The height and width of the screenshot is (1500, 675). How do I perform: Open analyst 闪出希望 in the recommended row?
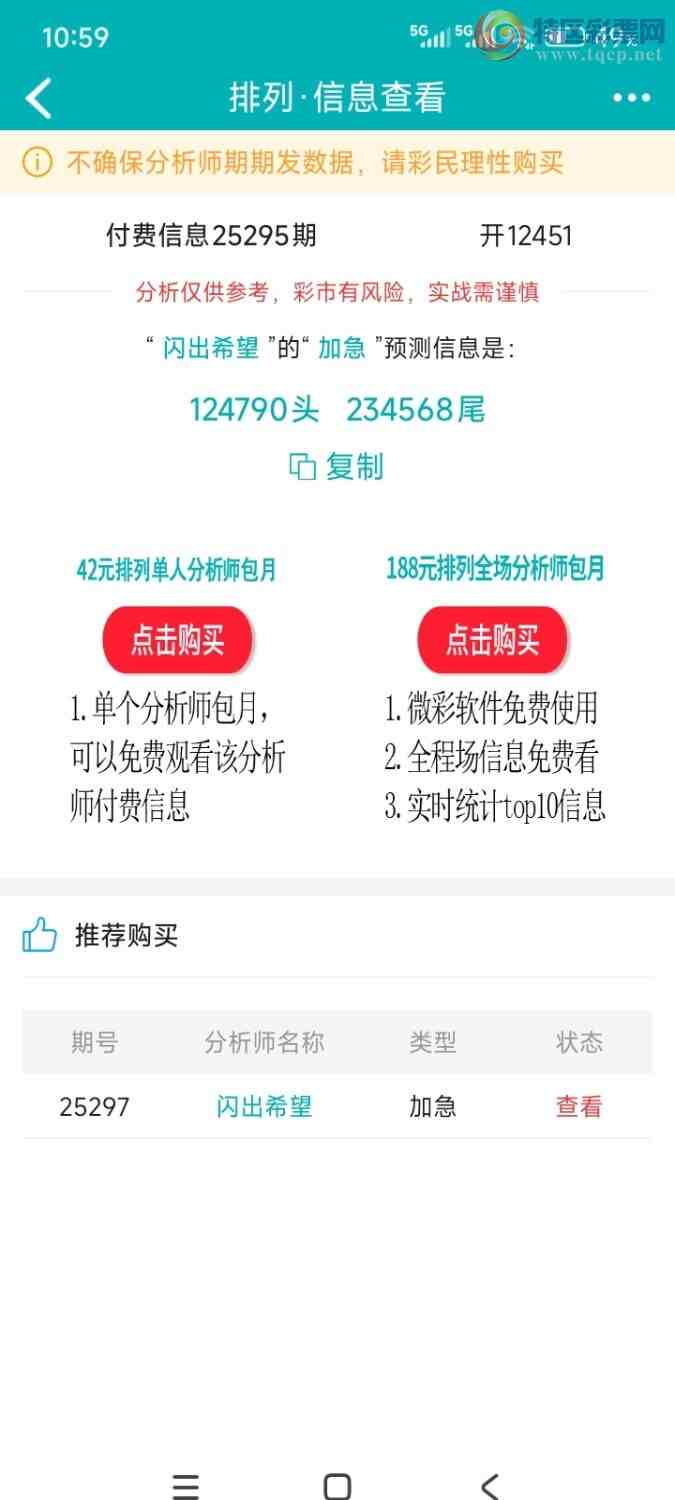pos(264,1106)
